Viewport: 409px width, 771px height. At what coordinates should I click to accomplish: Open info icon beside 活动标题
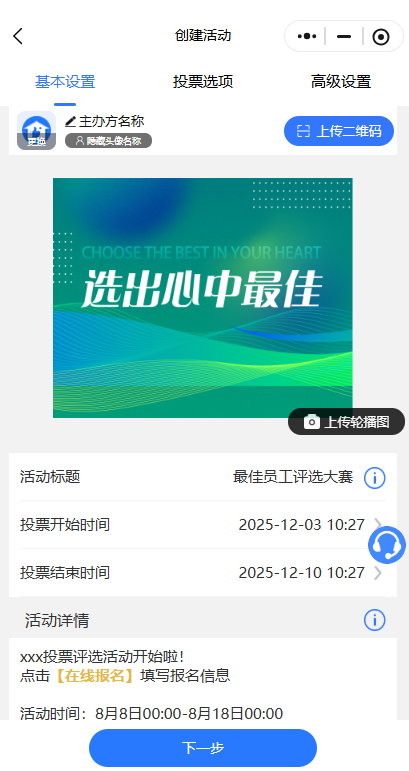click(375, 477)
